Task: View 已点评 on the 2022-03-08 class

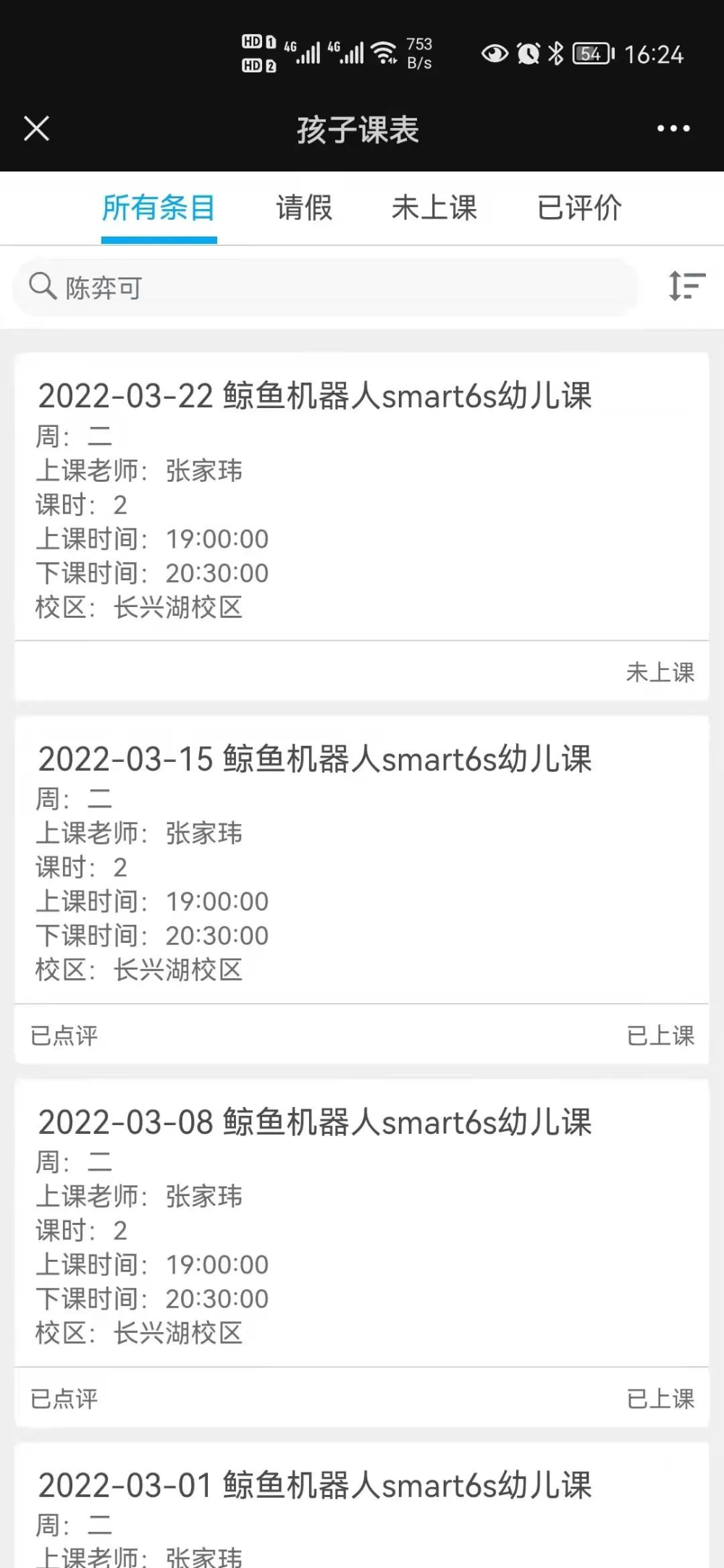Action: (64, 1399)
